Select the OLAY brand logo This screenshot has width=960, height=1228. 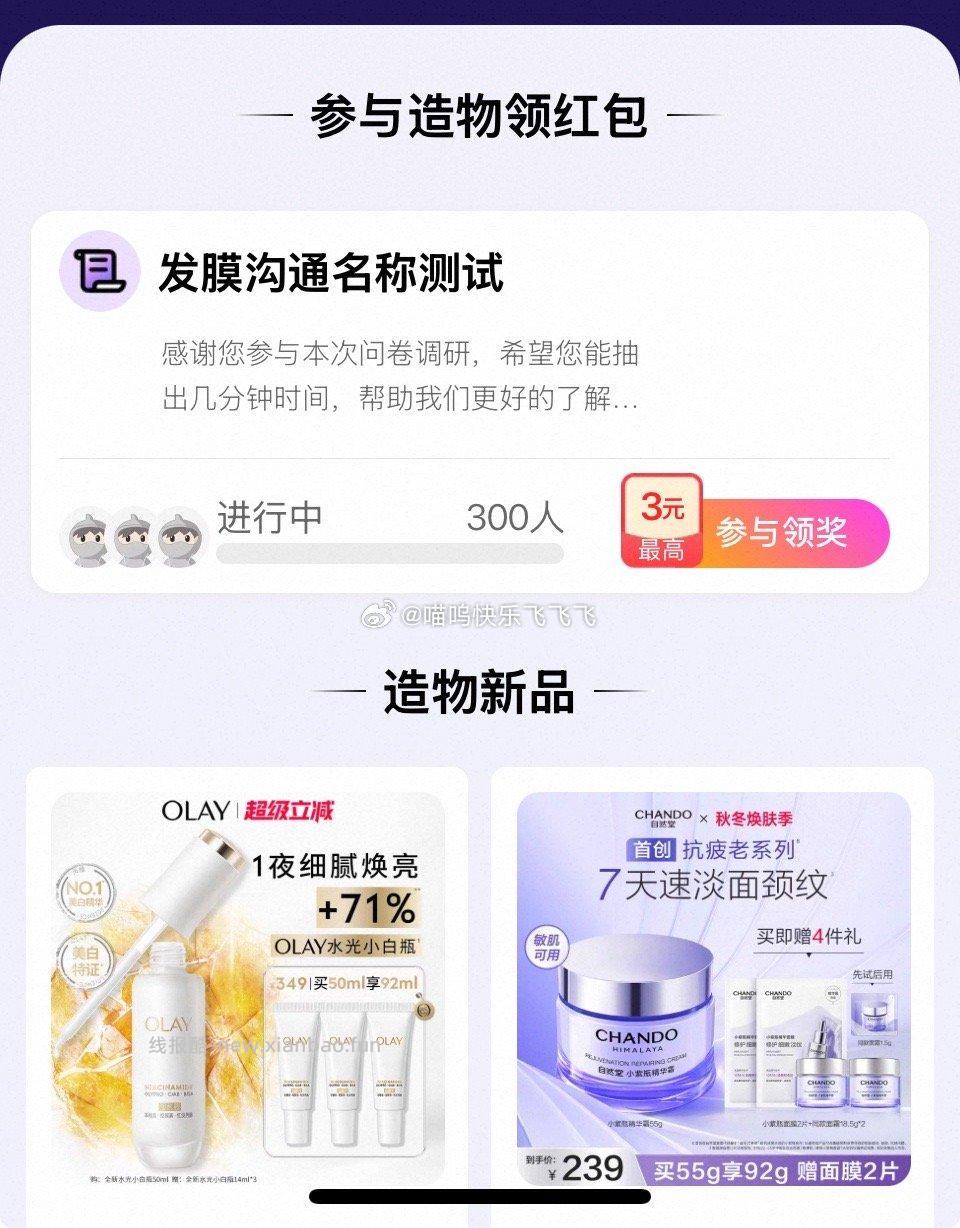(196, 808)
